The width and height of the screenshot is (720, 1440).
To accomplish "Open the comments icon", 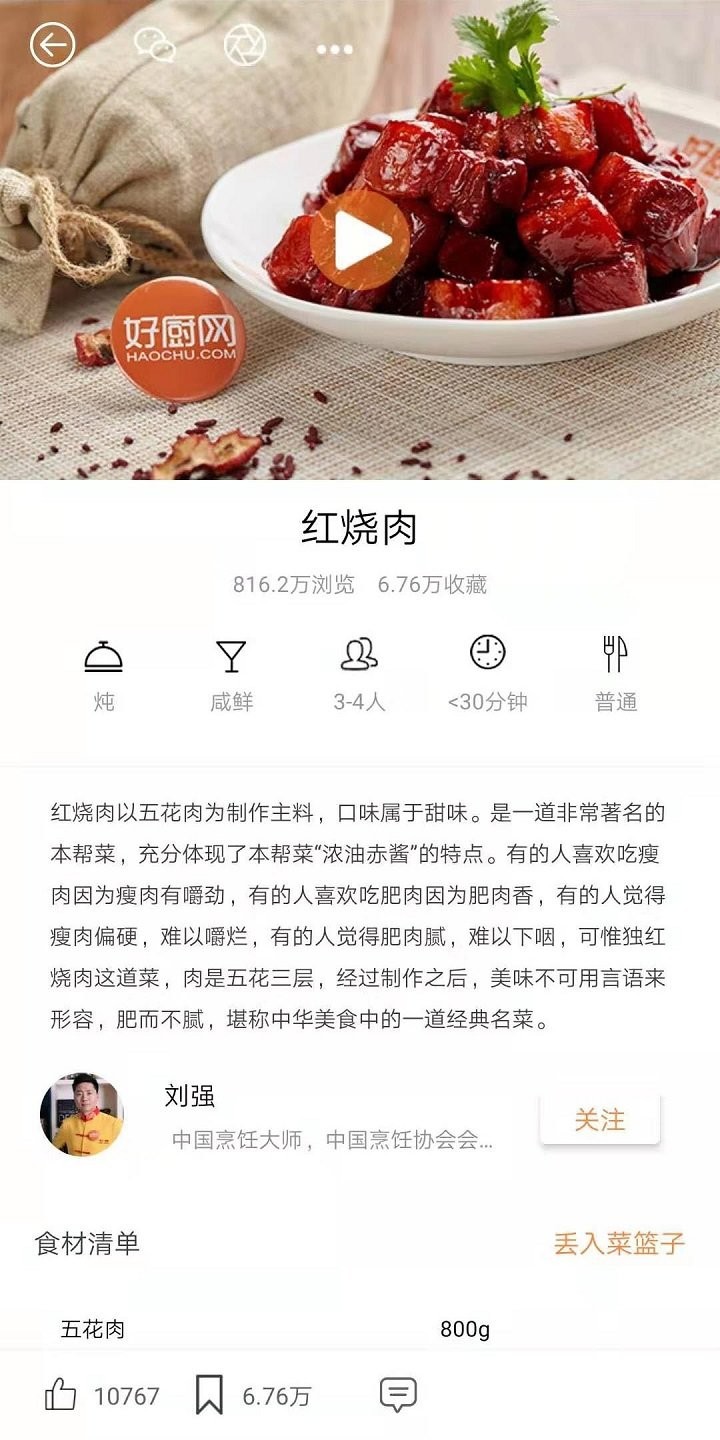I will point(398,1394).
